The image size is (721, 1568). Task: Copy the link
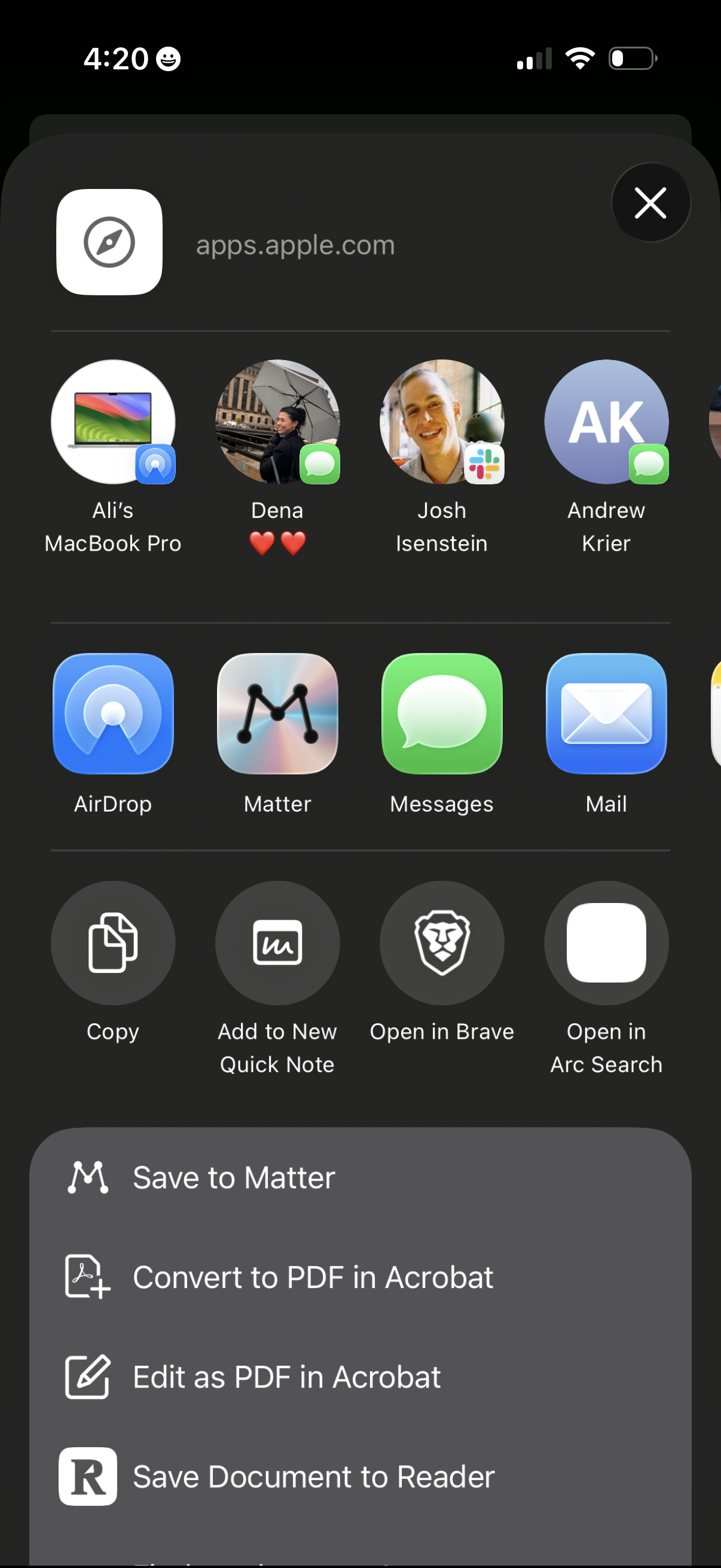(x=113, y=942)
